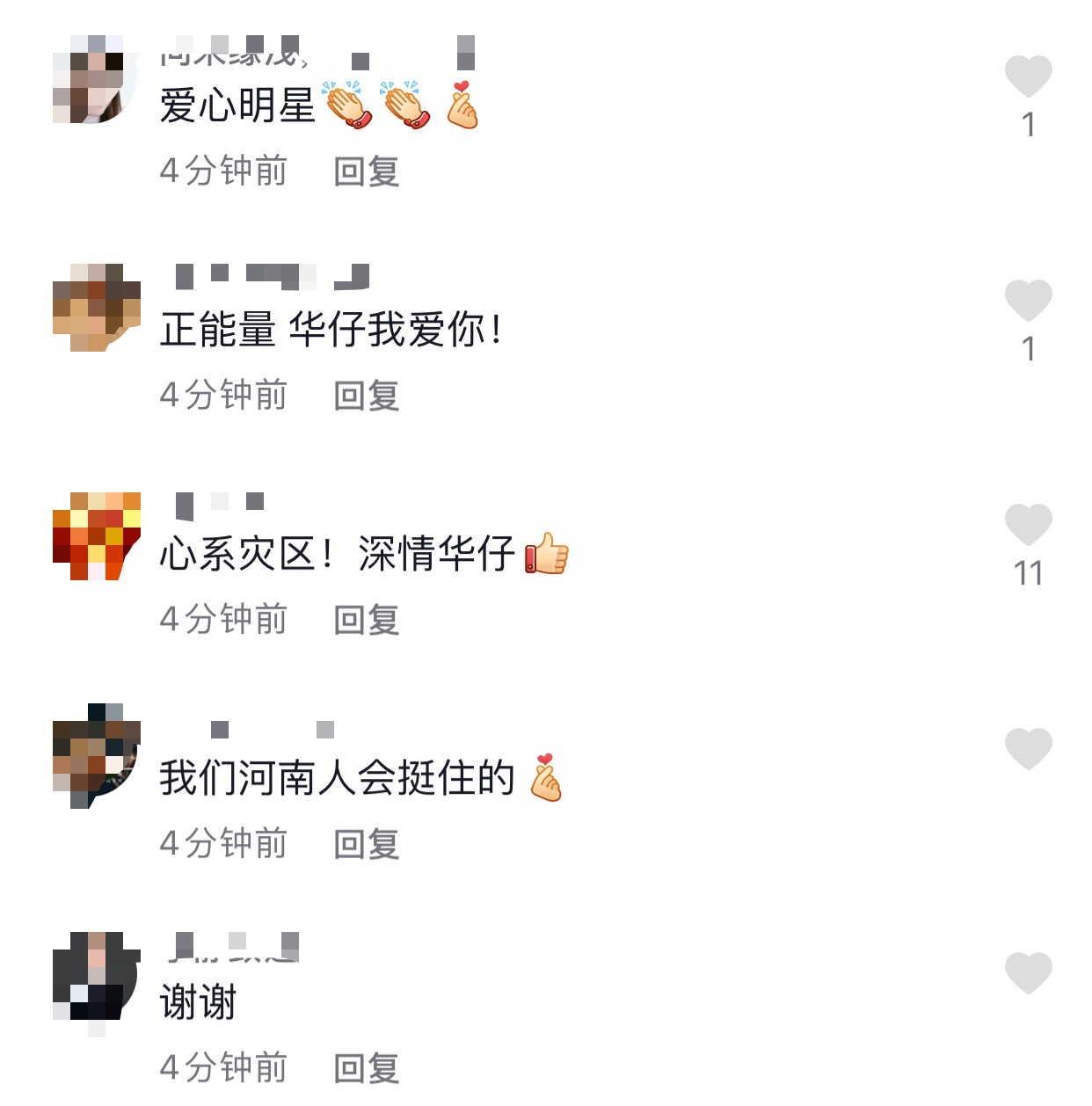Reply to "正能量 华仔我爱你!" comment

pos(366,396)
